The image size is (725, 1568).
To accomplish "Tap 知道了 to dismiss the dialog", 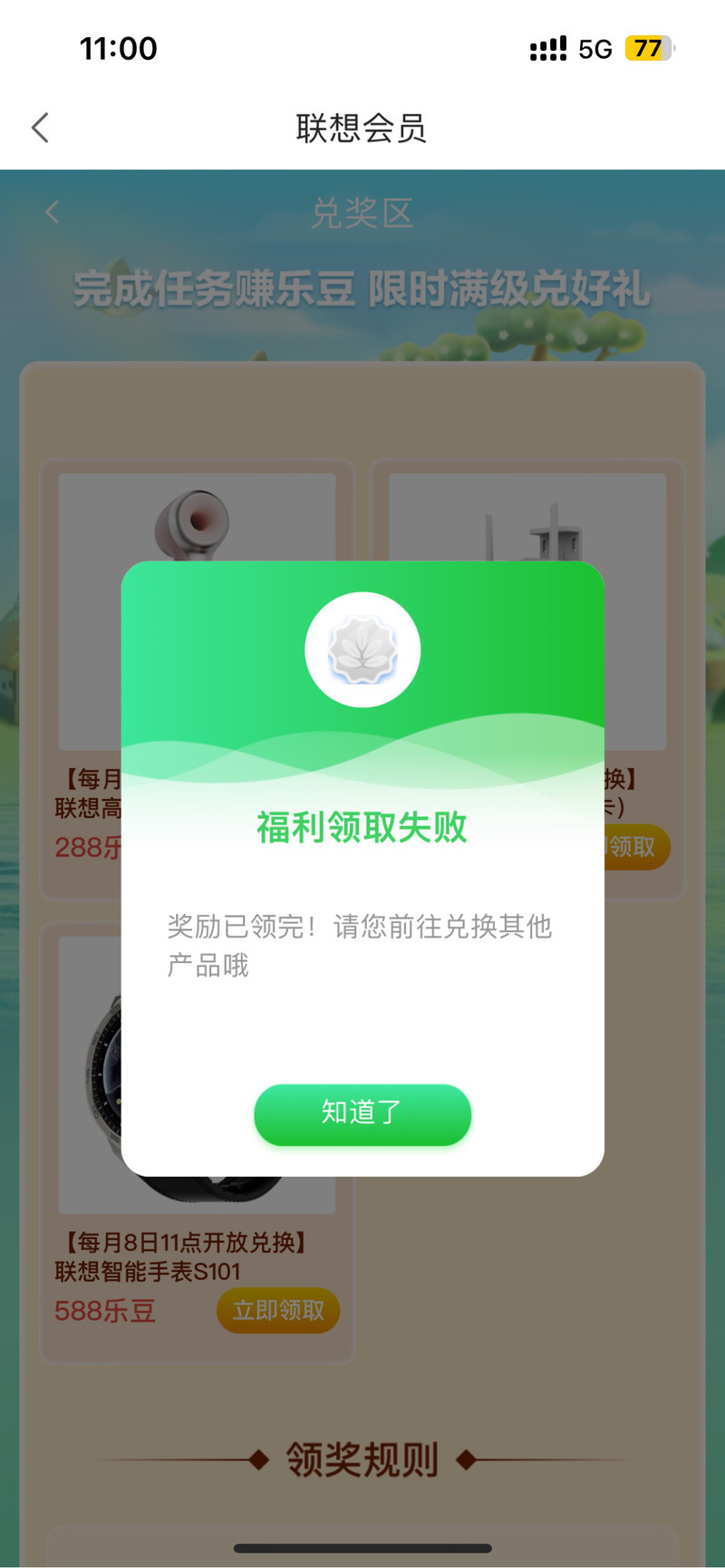I will (362, 1113).
